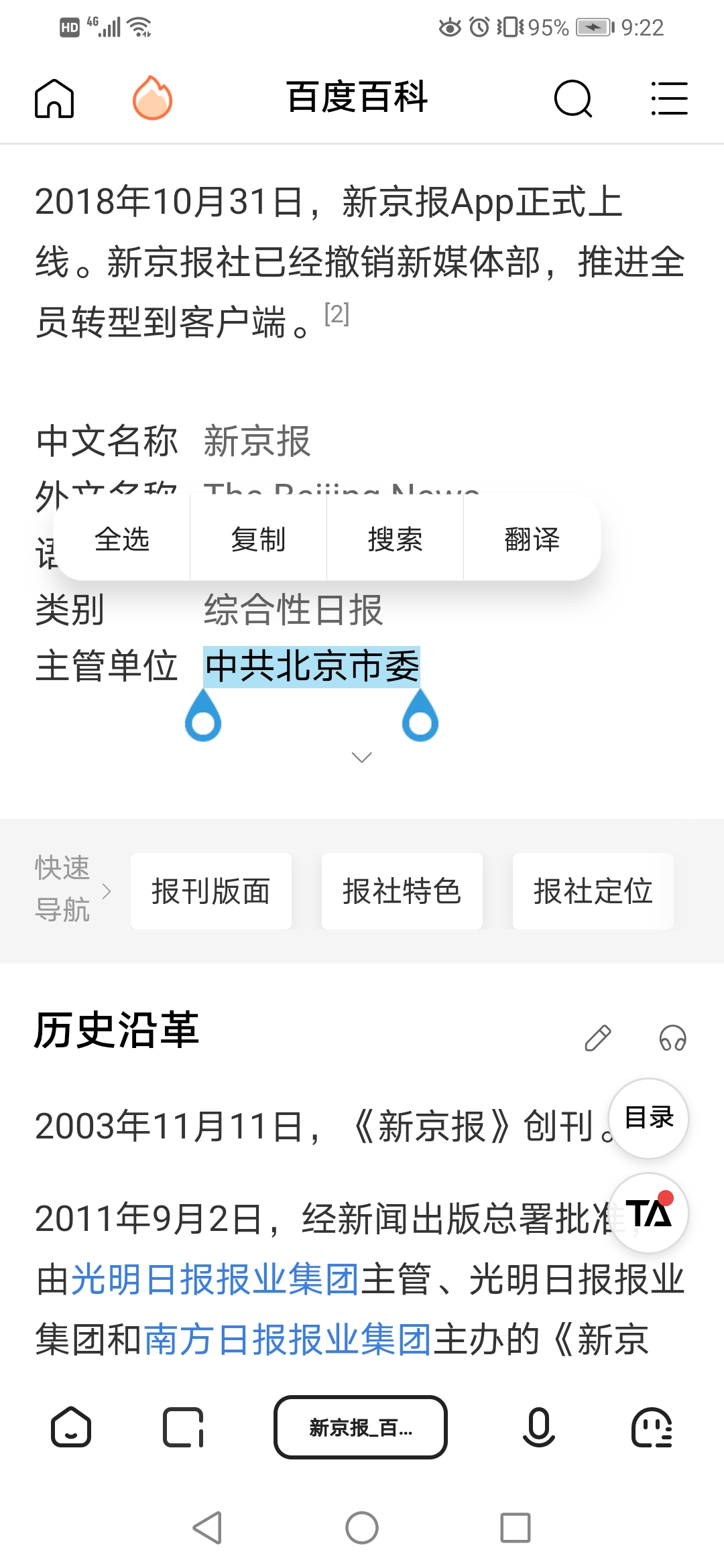
Task: Follow the 南方日报报业集团 link
Action: click(x=288, y=1340)
